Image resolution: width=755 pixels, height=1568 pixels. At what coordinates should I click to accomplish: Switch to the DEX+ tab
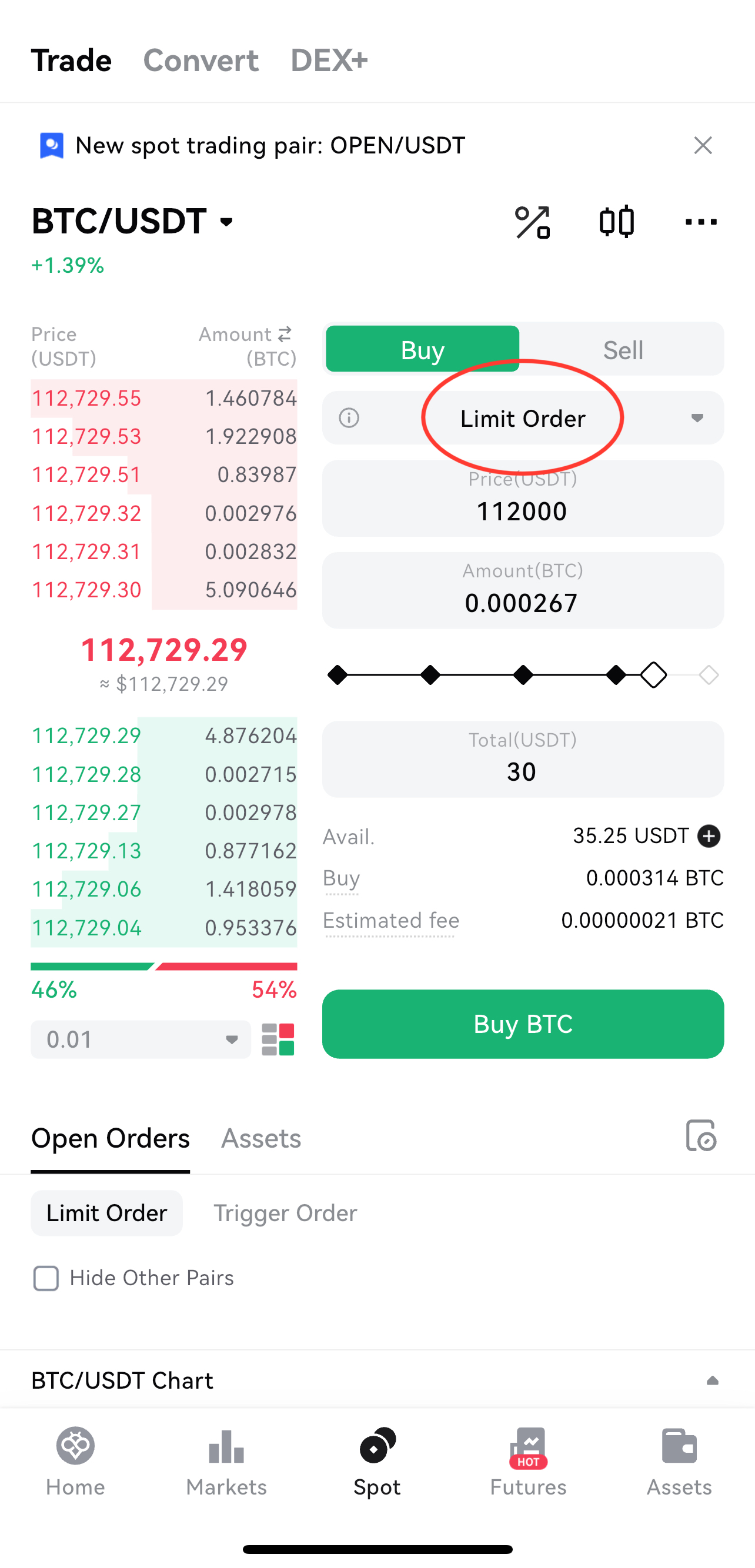click(x=329, y=60)
